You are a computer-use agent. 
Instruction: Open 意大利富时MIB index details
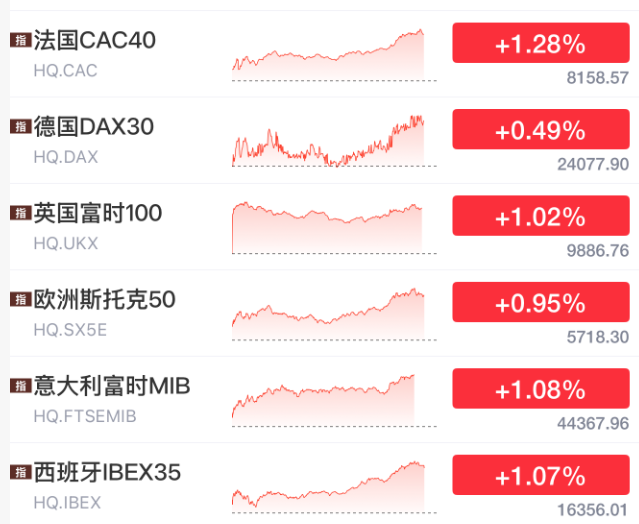111,386
